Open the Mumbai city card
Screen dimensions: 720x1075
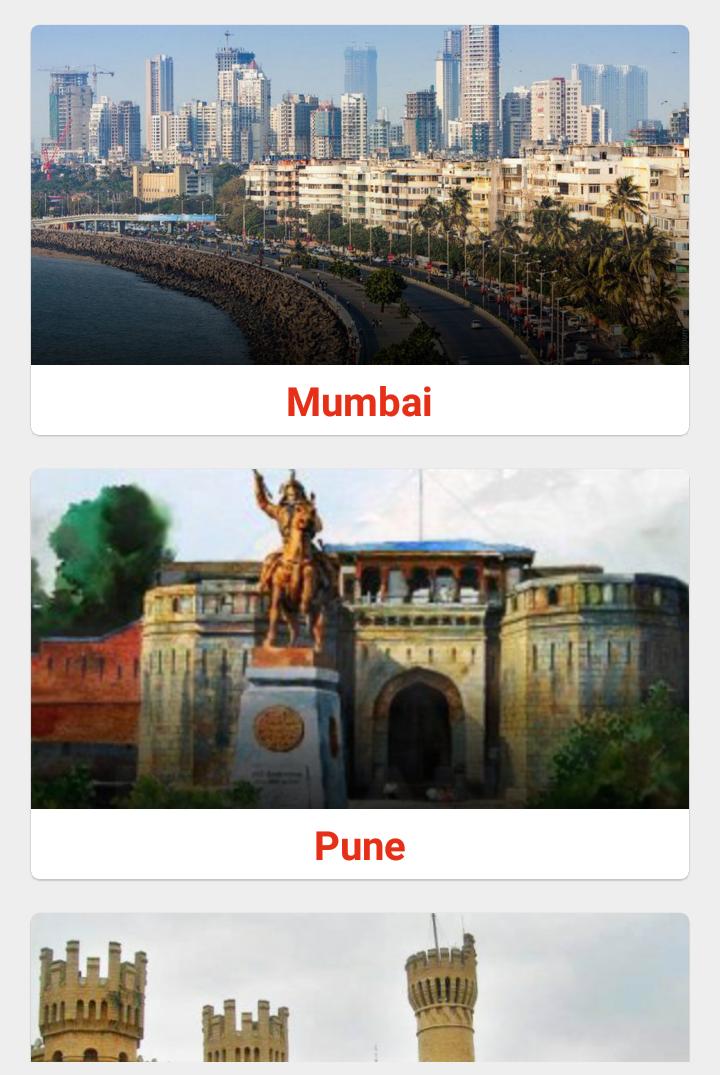pos(360,230)
